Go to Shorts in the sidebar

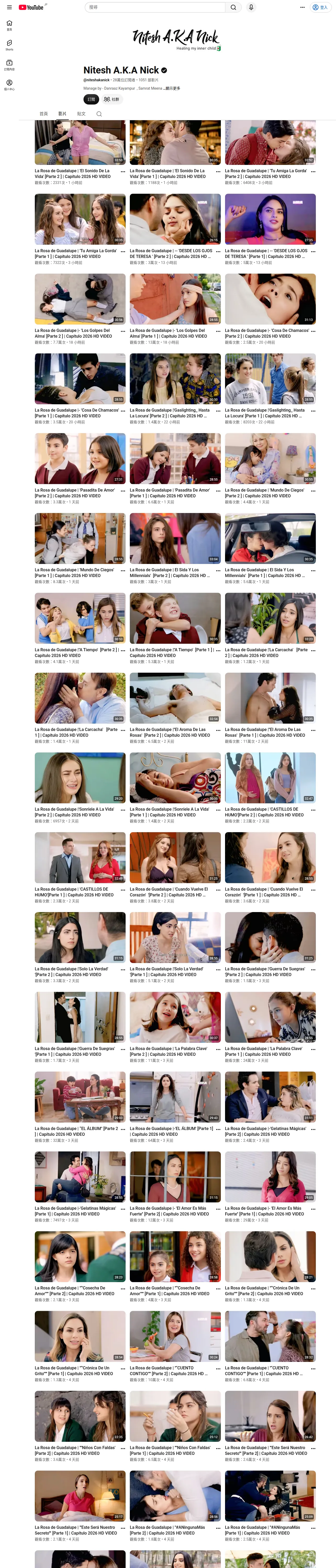point(9,45)
